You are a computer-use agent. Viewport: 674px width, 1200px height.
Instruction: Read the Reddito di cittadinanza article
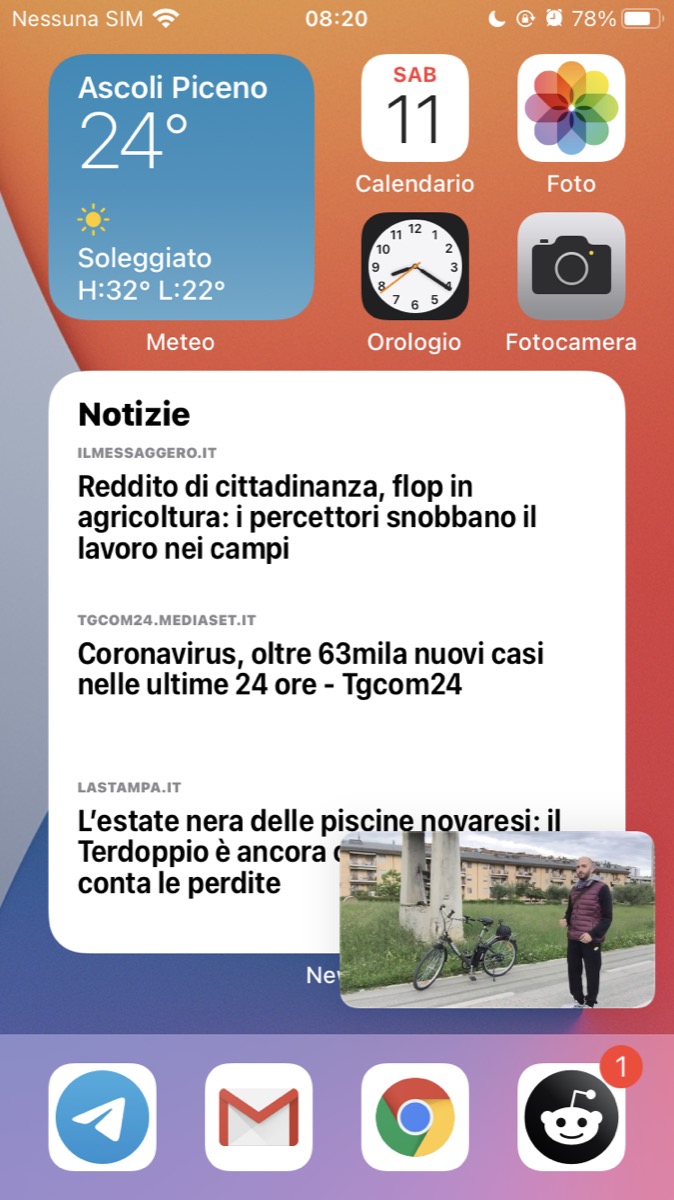coord(320,517)
